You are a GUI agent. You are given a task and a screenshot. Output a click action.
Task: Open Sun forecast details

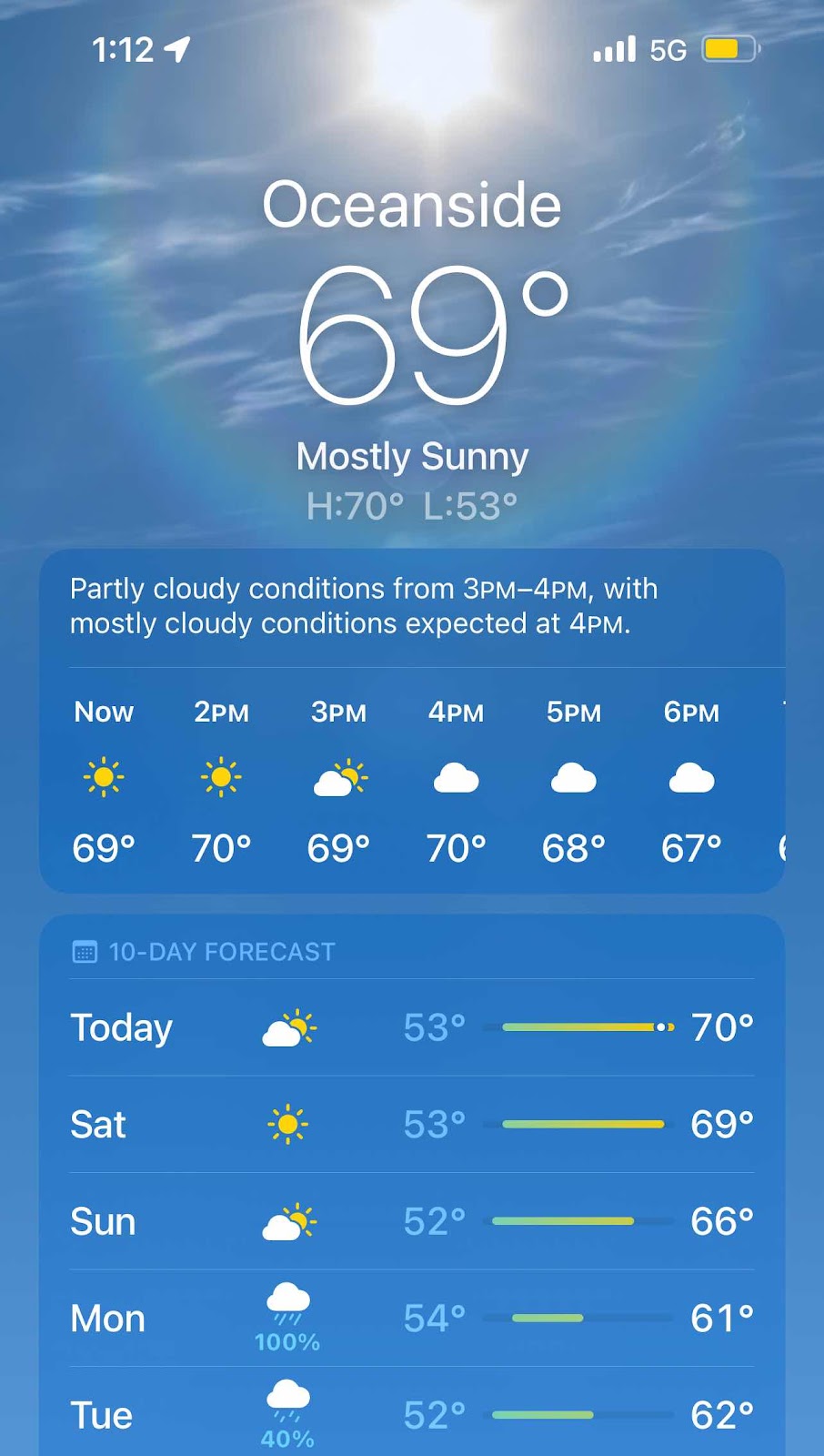click(x=411, y=1221)
